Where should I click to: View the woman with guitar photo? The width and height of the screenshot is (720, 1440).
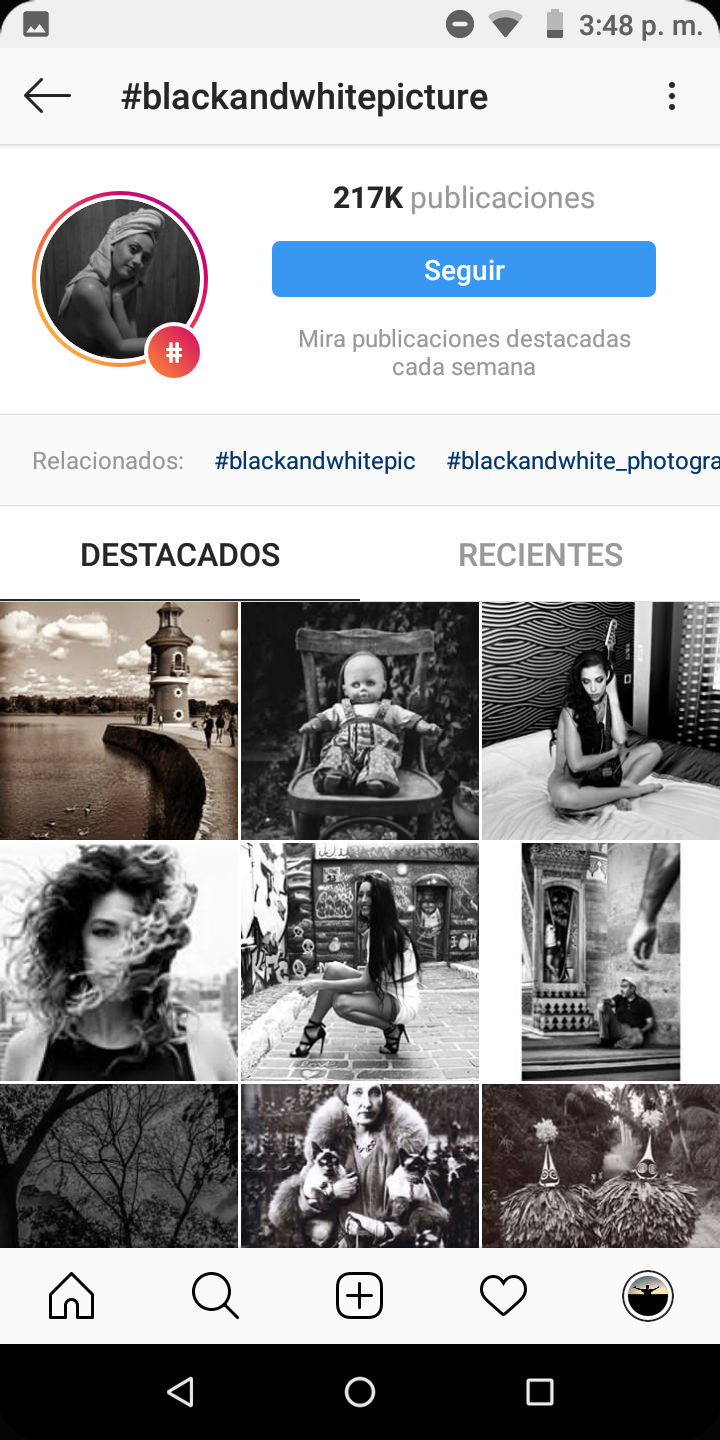coord(600,720)
